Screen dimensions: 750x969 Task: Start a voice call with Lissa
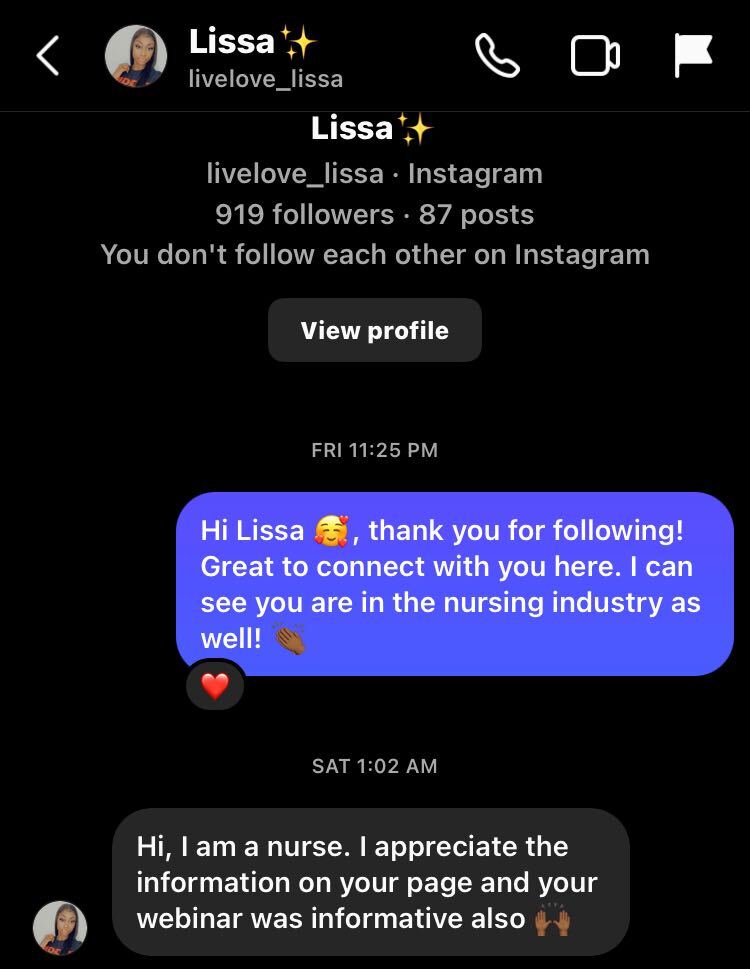point(497,56)
